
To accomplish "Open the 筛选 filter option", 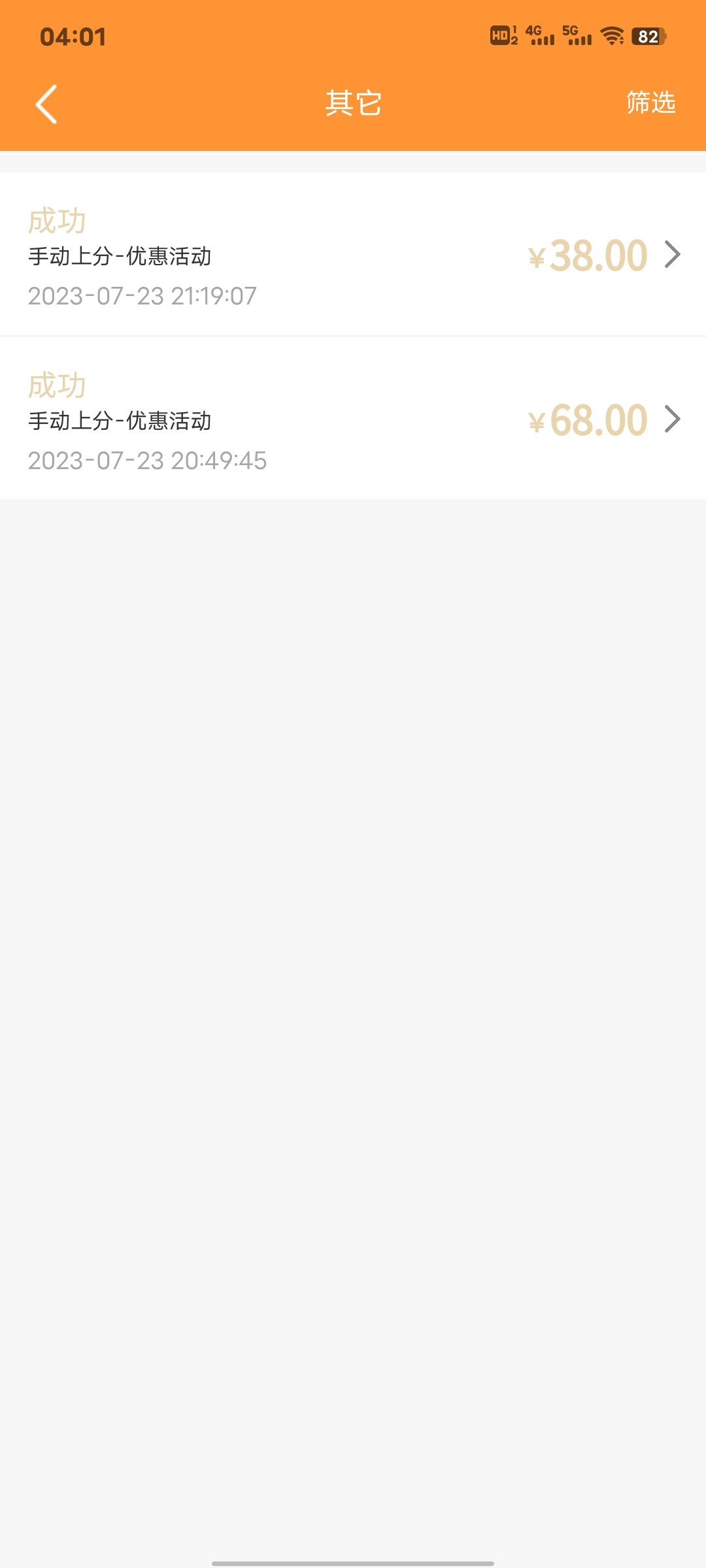I will point(650,103).
